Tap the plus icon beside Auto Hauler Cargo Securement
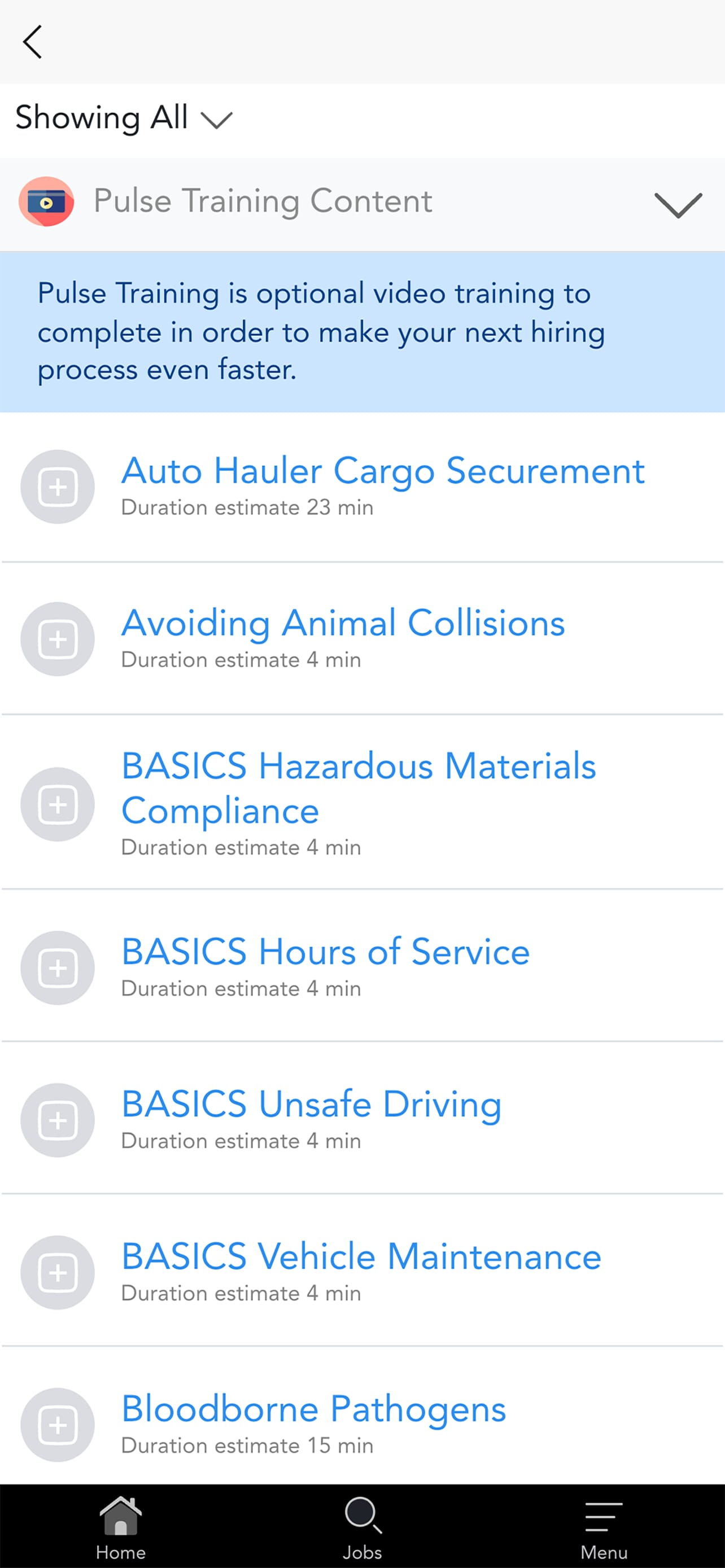This screenshot has height=1568, width=725. 58,487
